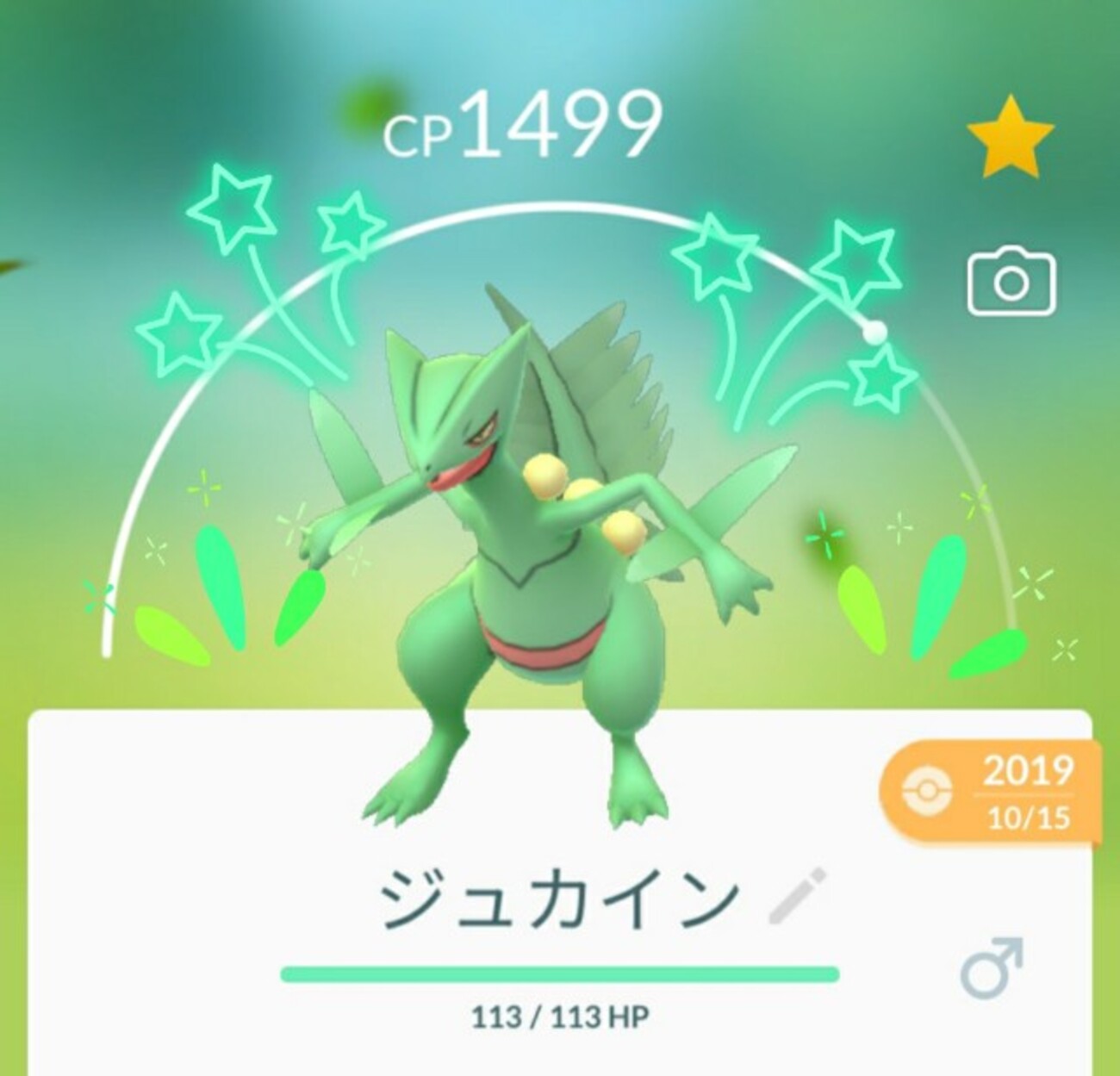Open the AR camera snapshot

click(1011, 282)
